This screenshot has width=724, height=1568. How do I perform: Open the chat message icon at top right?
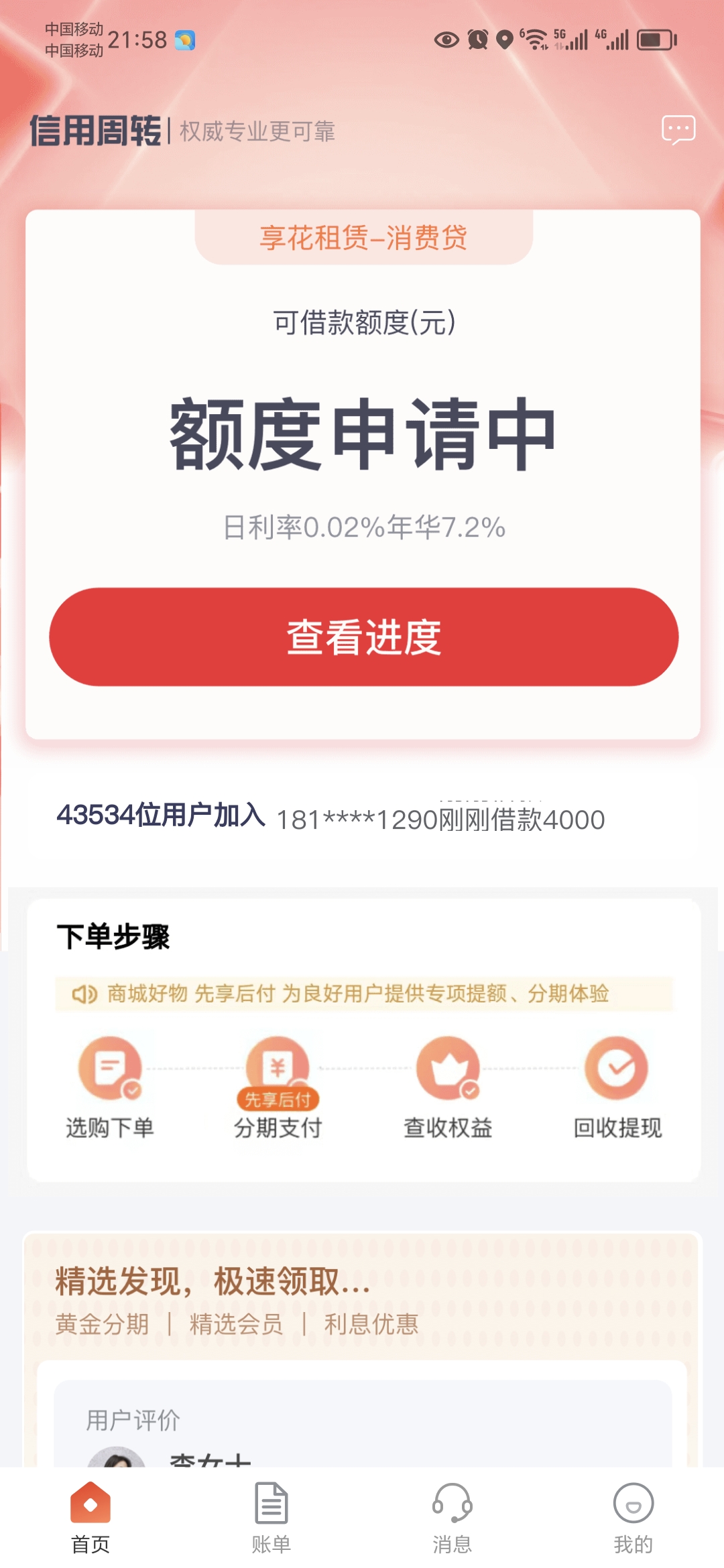678,130
